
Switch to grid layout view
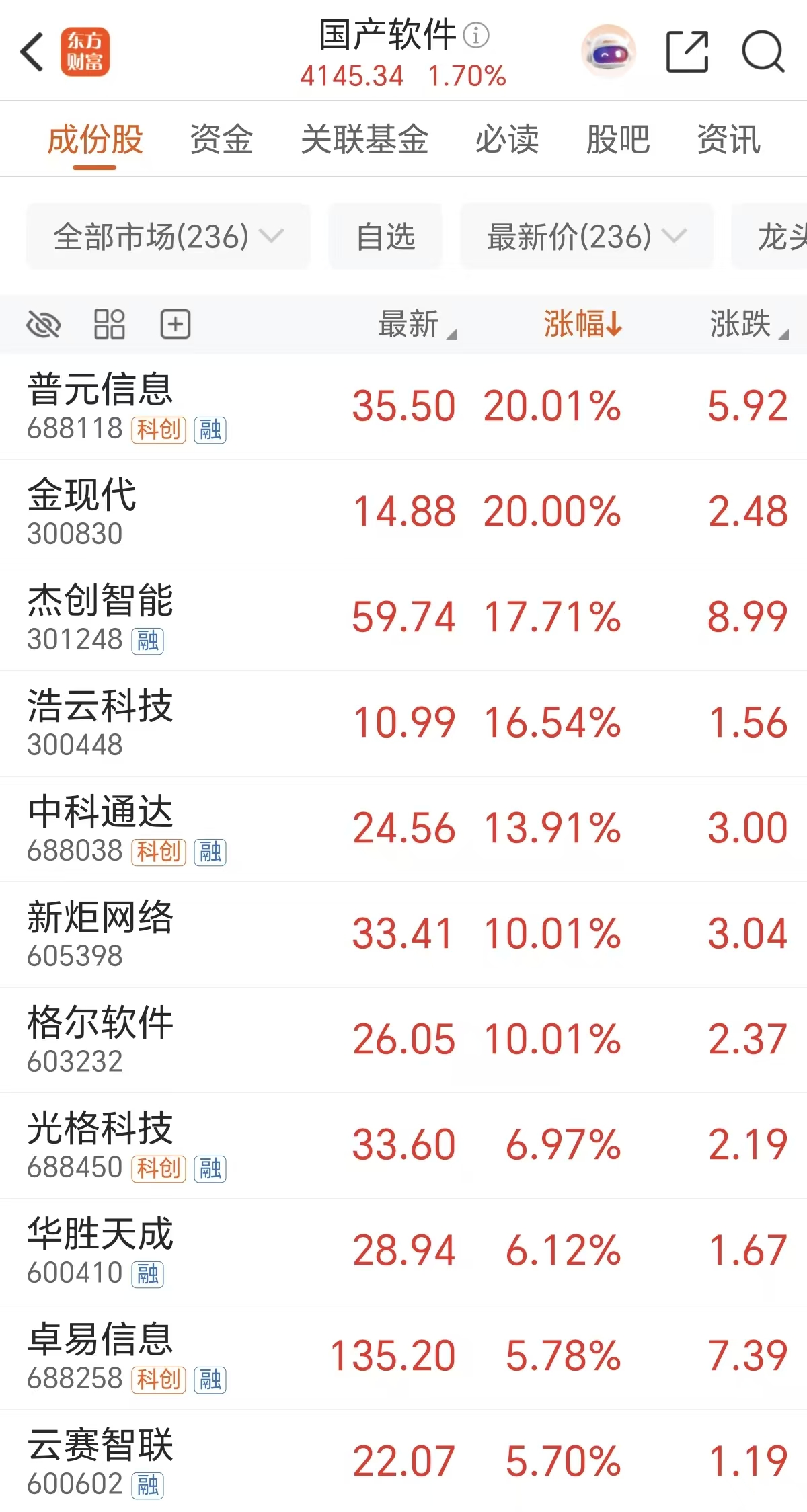[109, 324]
